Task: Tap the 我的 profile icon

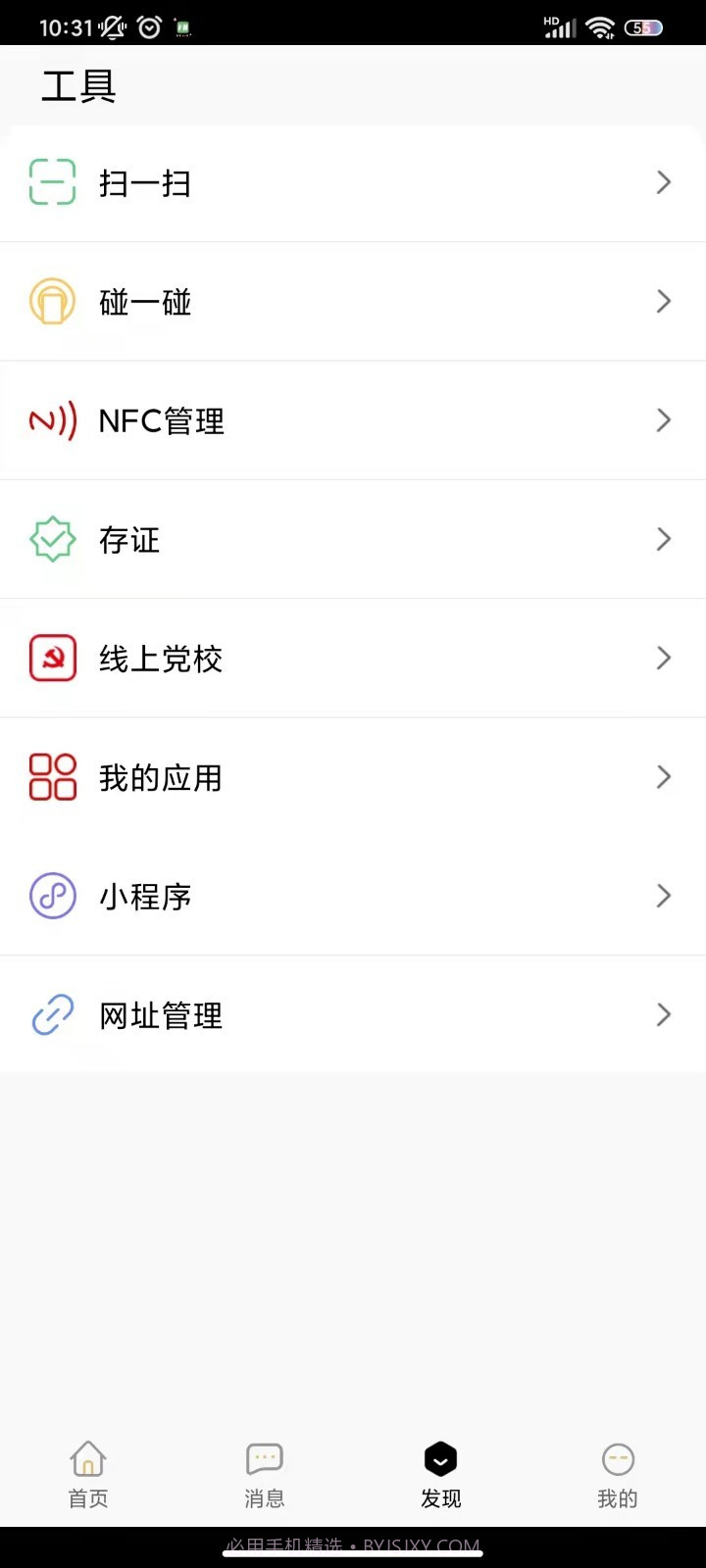Action: click(617, 1458)
